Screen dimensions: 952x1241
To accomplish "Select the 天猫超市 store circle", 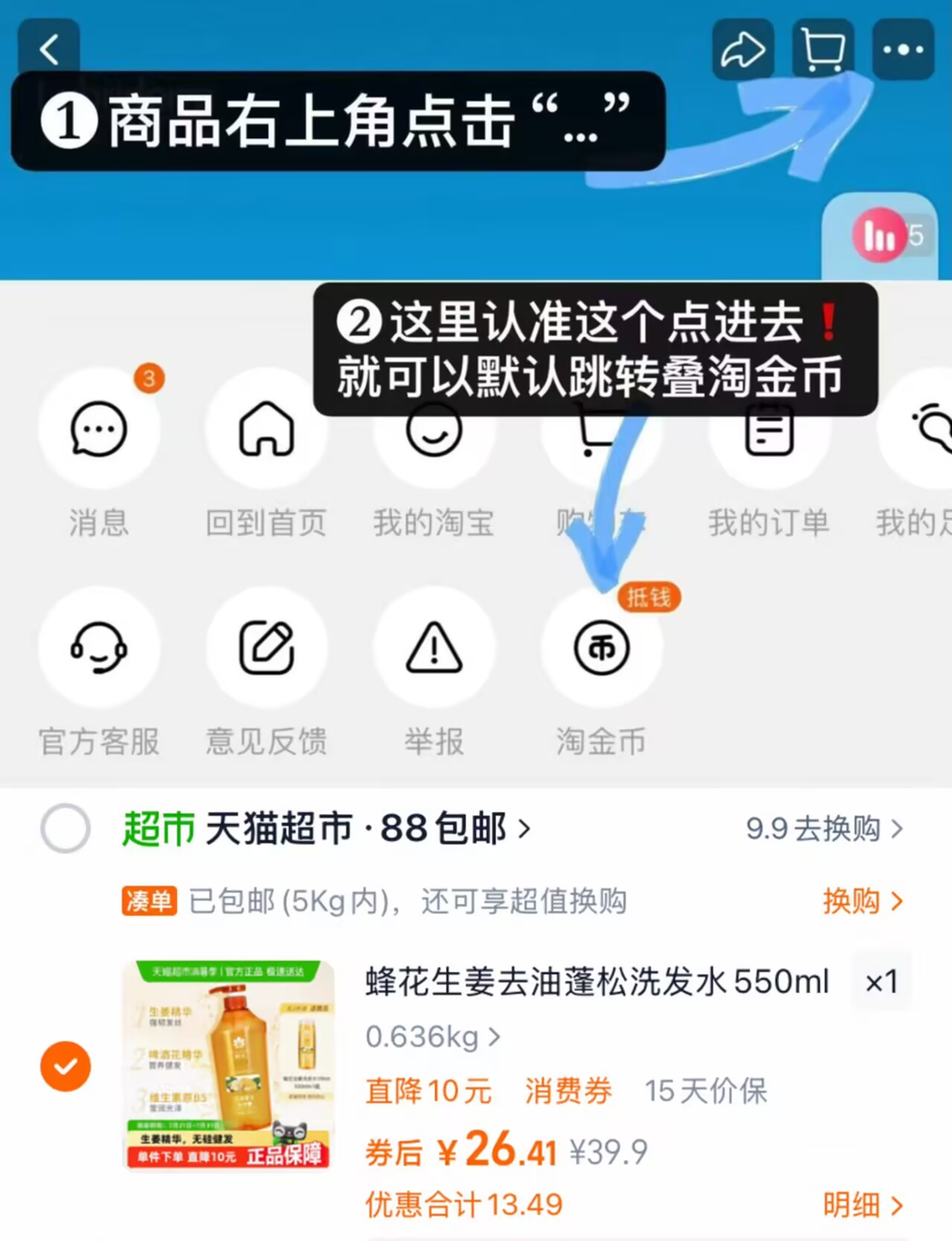I will 65,829.
